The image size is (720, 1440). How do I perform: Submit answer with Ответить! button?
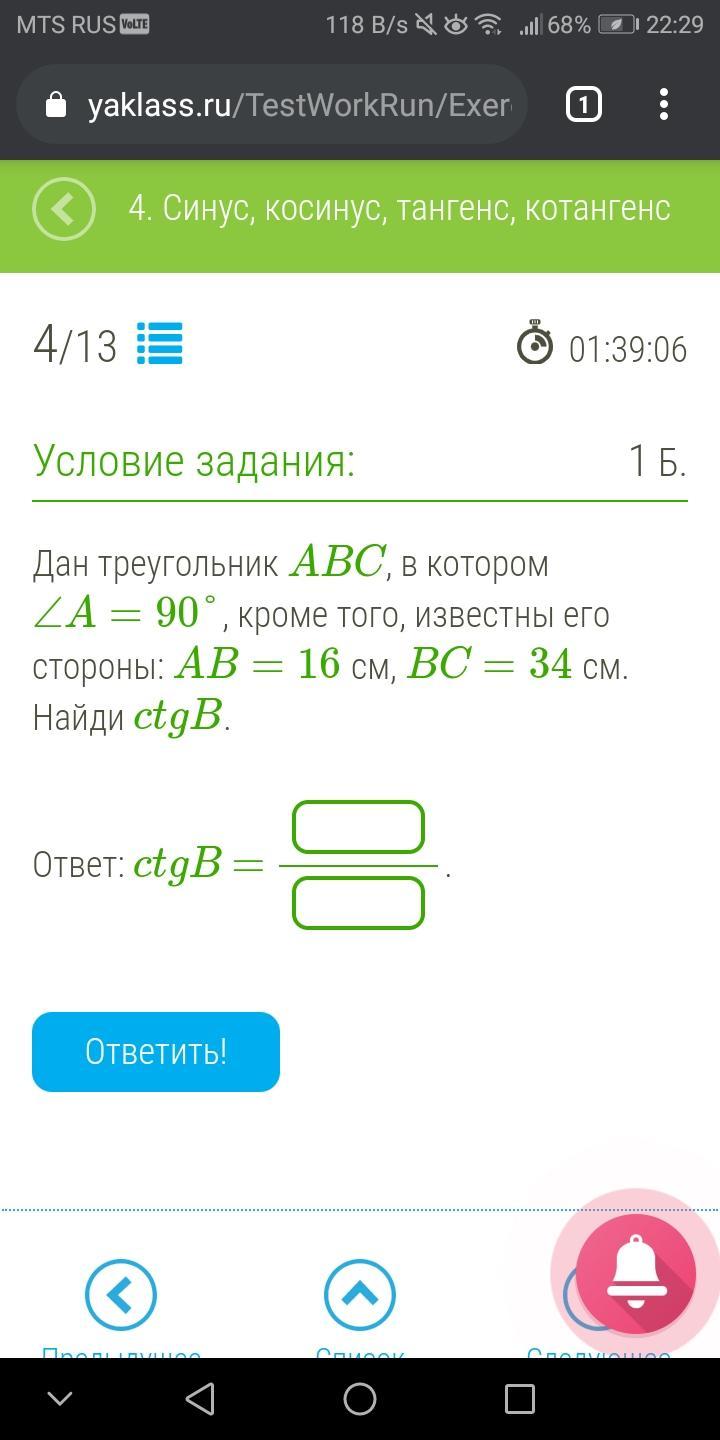[156, 1052]
